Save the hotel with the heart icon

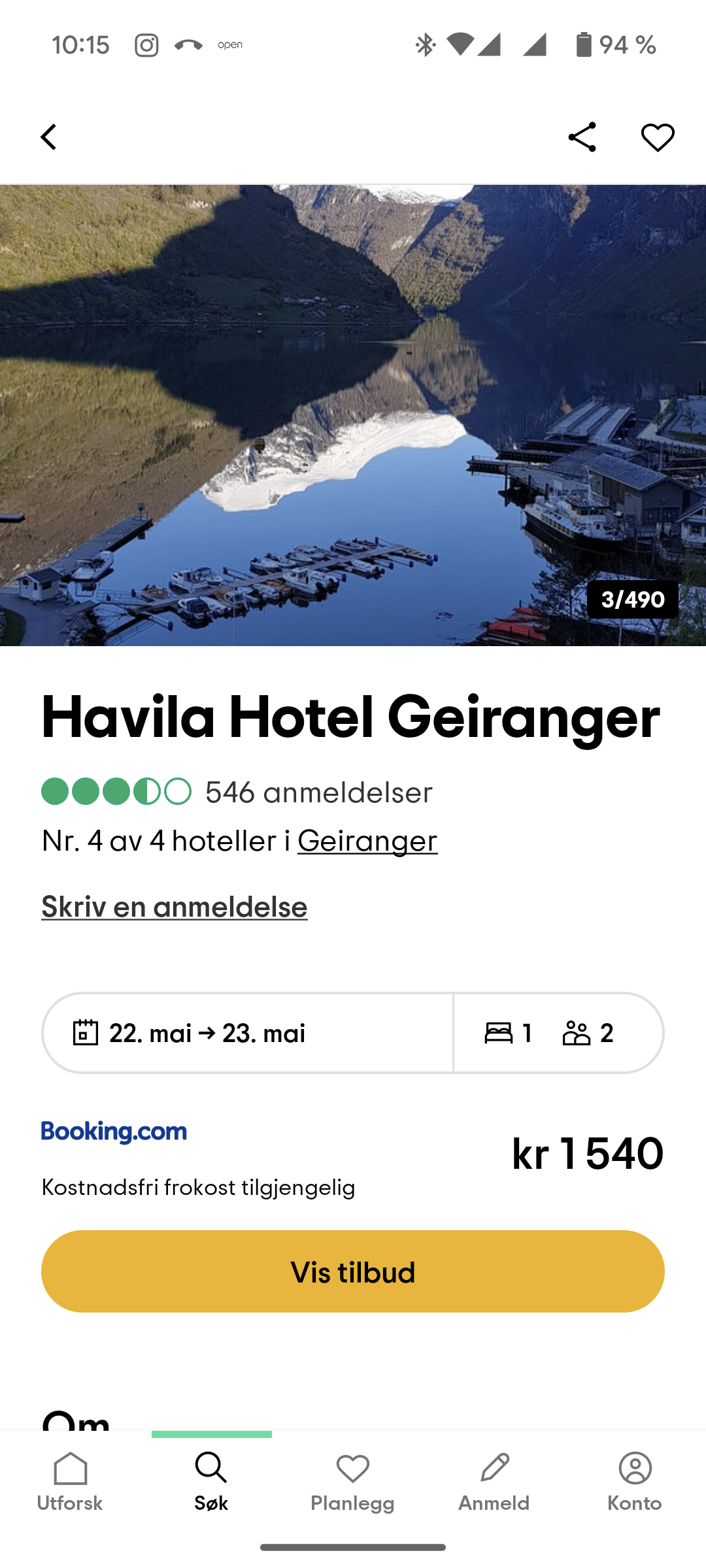658,137
